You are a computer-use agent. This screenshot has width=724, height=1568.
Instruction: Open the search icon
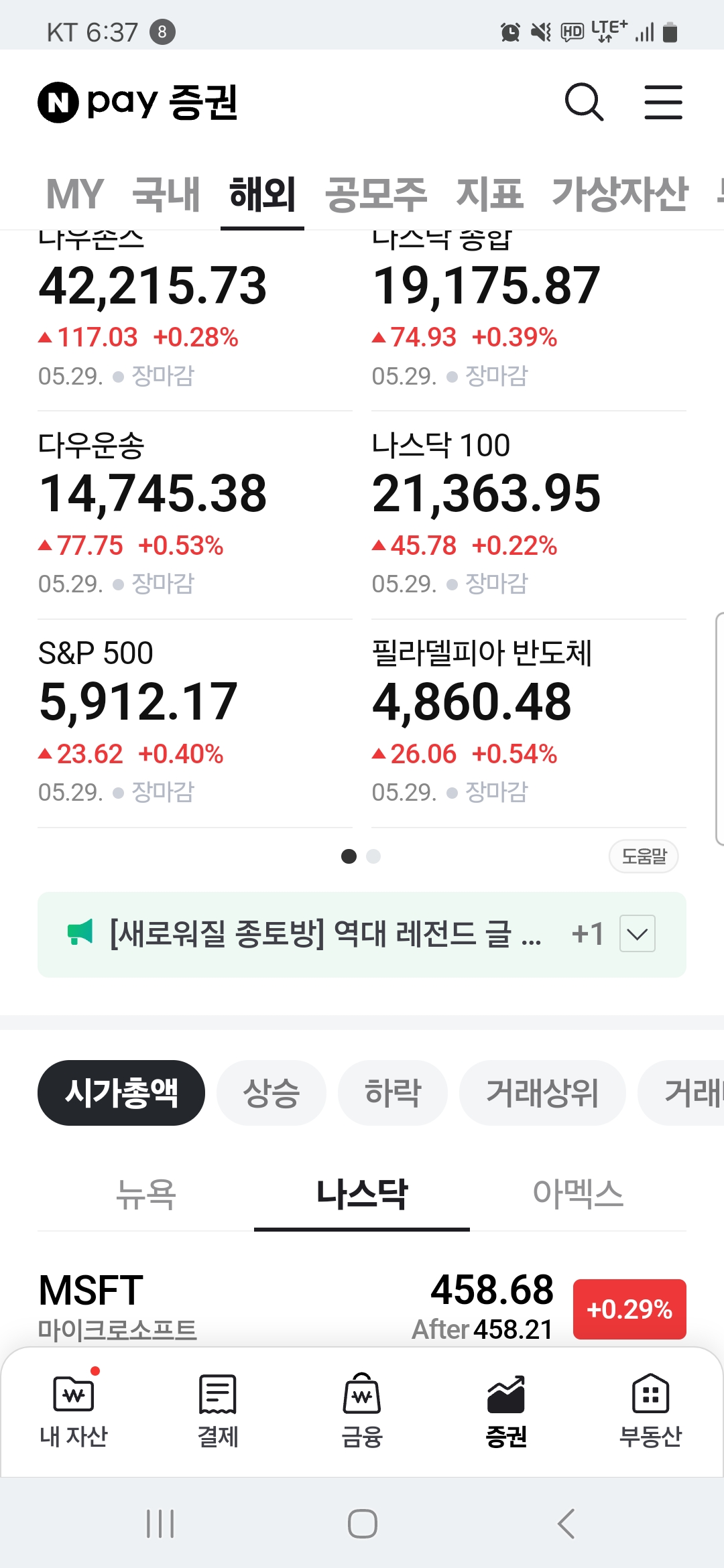(x=584, y=103)
